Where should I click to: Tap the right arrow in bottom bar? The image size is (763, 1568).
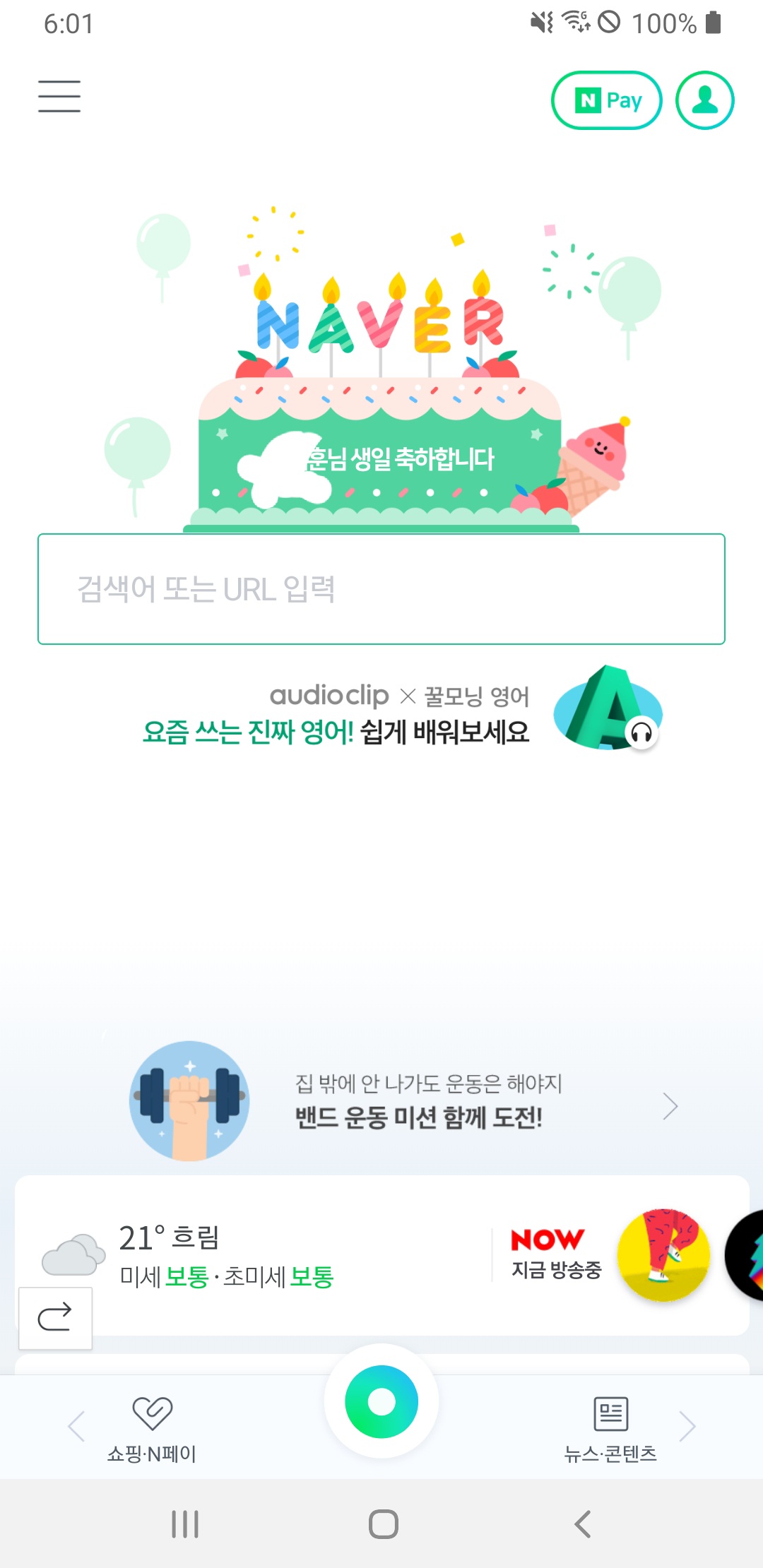[687, 1427]
